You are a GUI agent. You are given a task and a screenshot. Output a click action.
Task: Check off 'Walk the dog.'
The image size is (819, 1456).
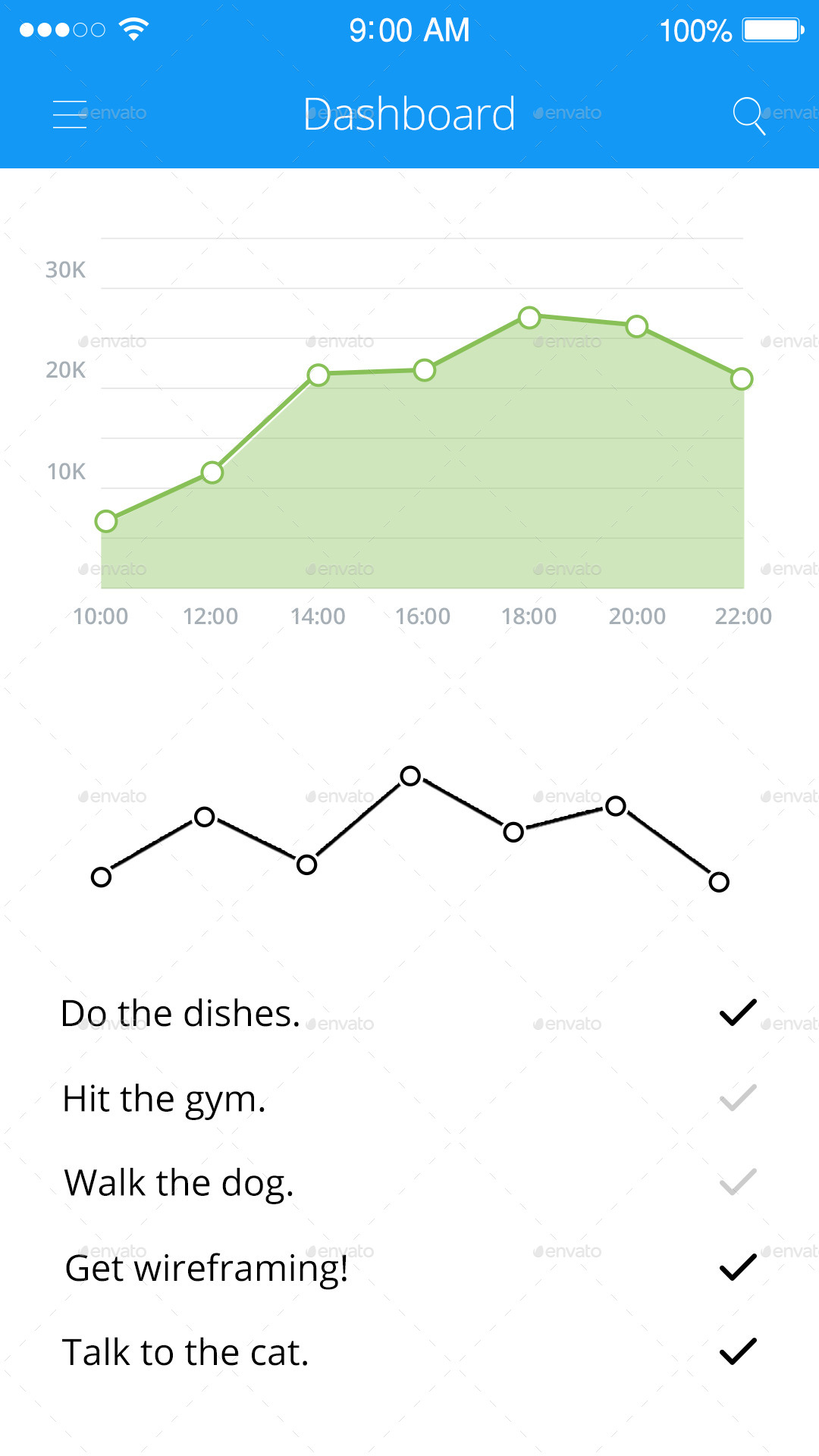coord(737,1181)
